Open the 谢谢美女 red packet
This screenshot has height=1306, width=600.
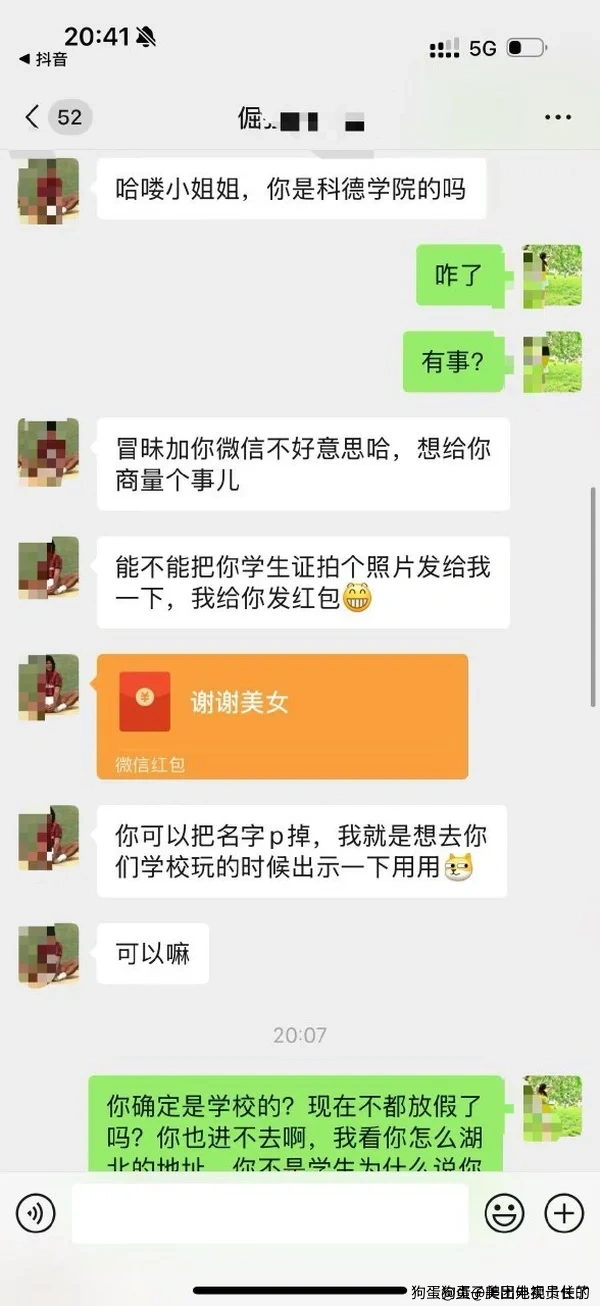pyautogui.click(x=282, y=702)
